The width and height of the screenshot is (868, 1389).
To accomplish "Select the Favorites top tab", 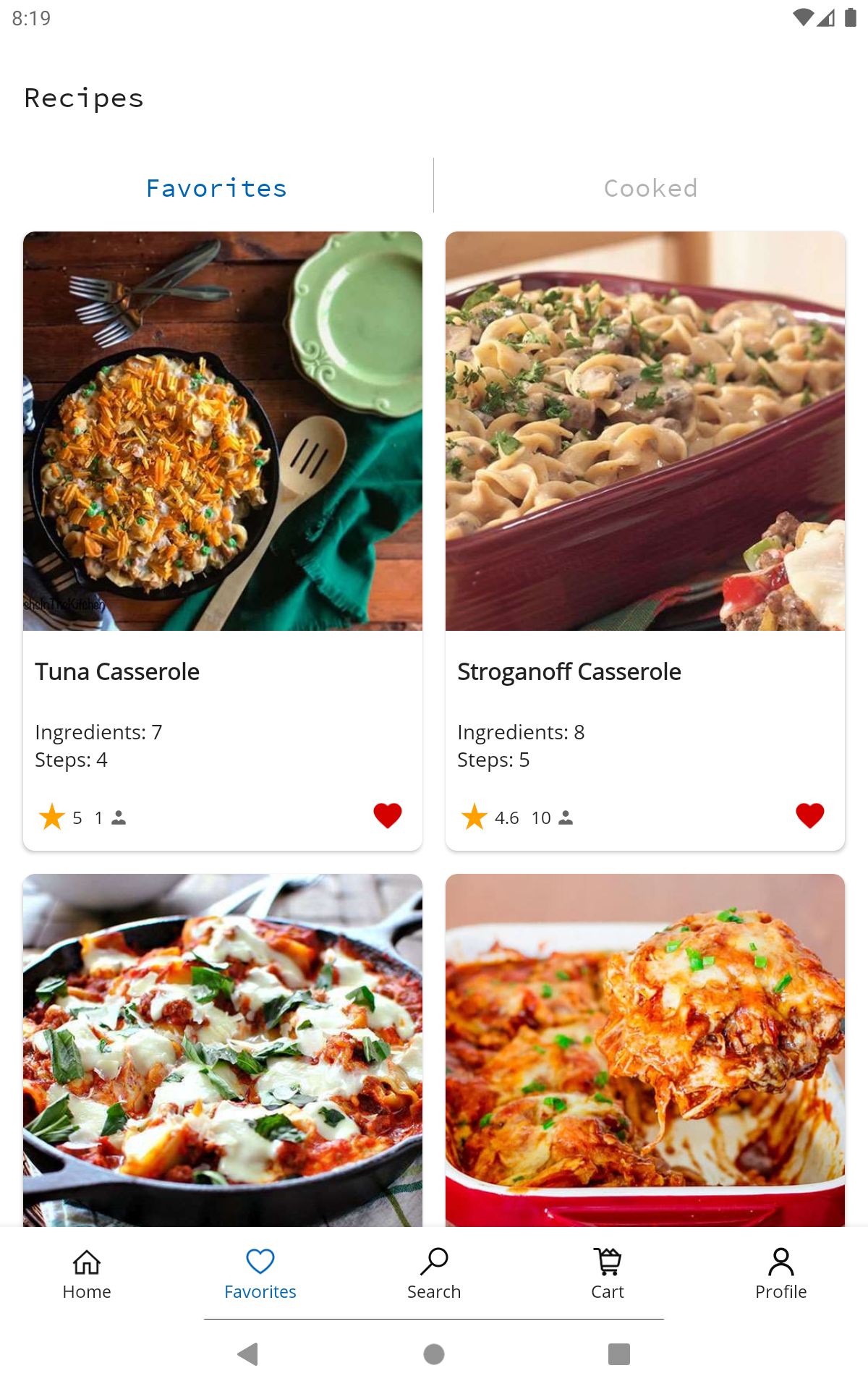I will [216, 188].
